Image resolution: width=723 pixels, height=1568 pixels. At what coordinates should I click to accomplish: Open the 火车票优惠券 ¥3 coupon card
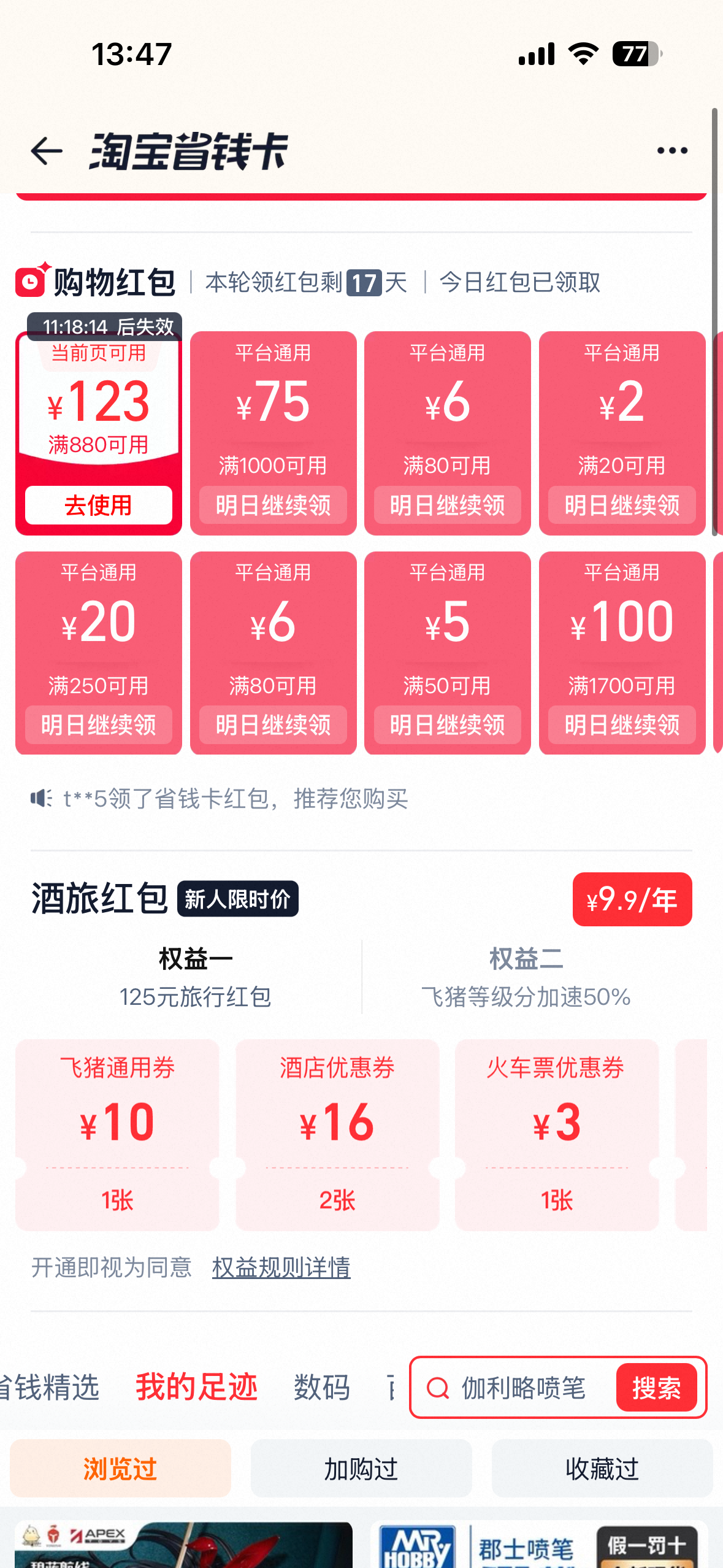click(556, 1134)
